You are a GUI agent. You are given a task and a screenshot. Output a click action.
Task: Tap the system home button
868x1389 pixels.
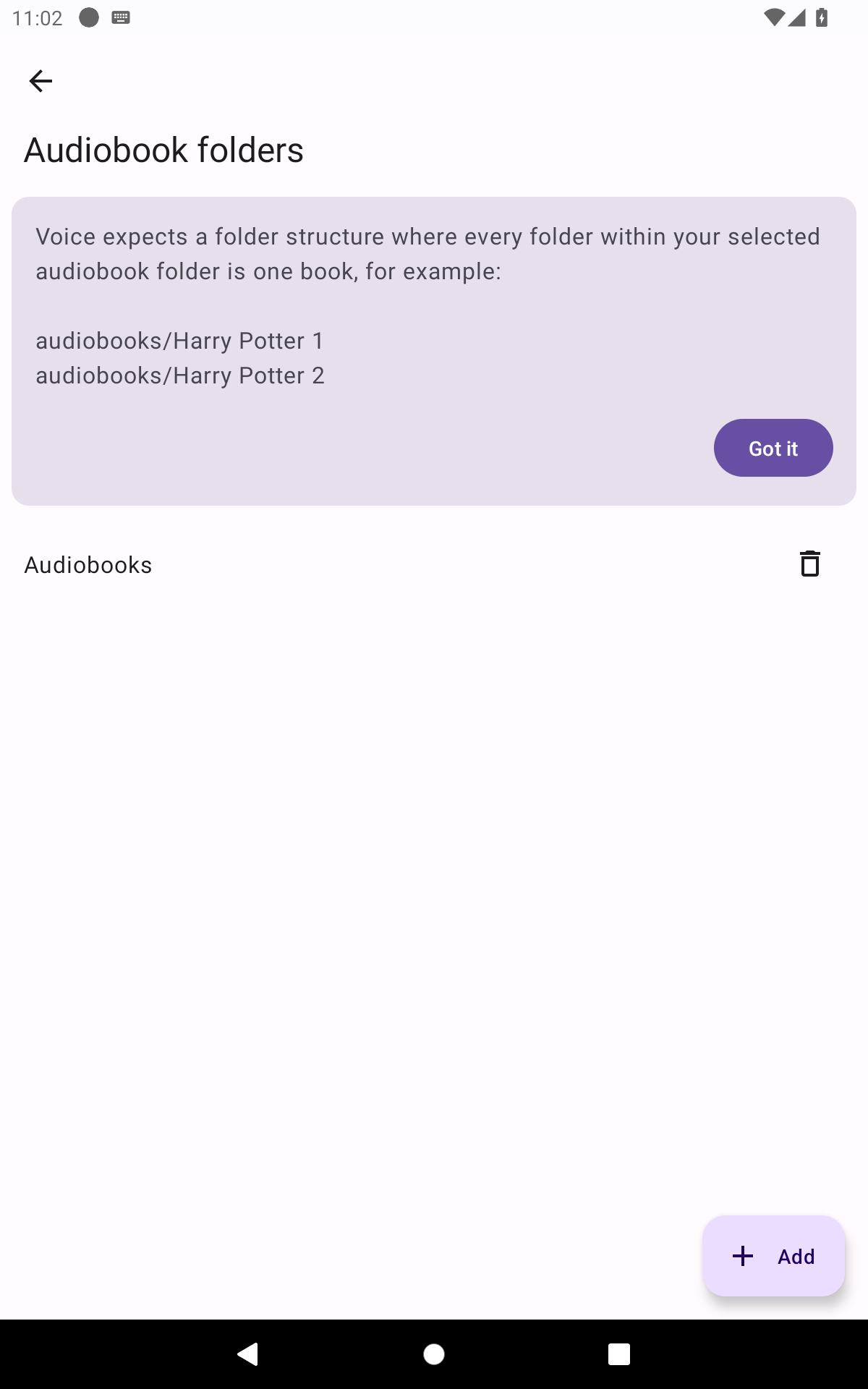(434, 1354)
